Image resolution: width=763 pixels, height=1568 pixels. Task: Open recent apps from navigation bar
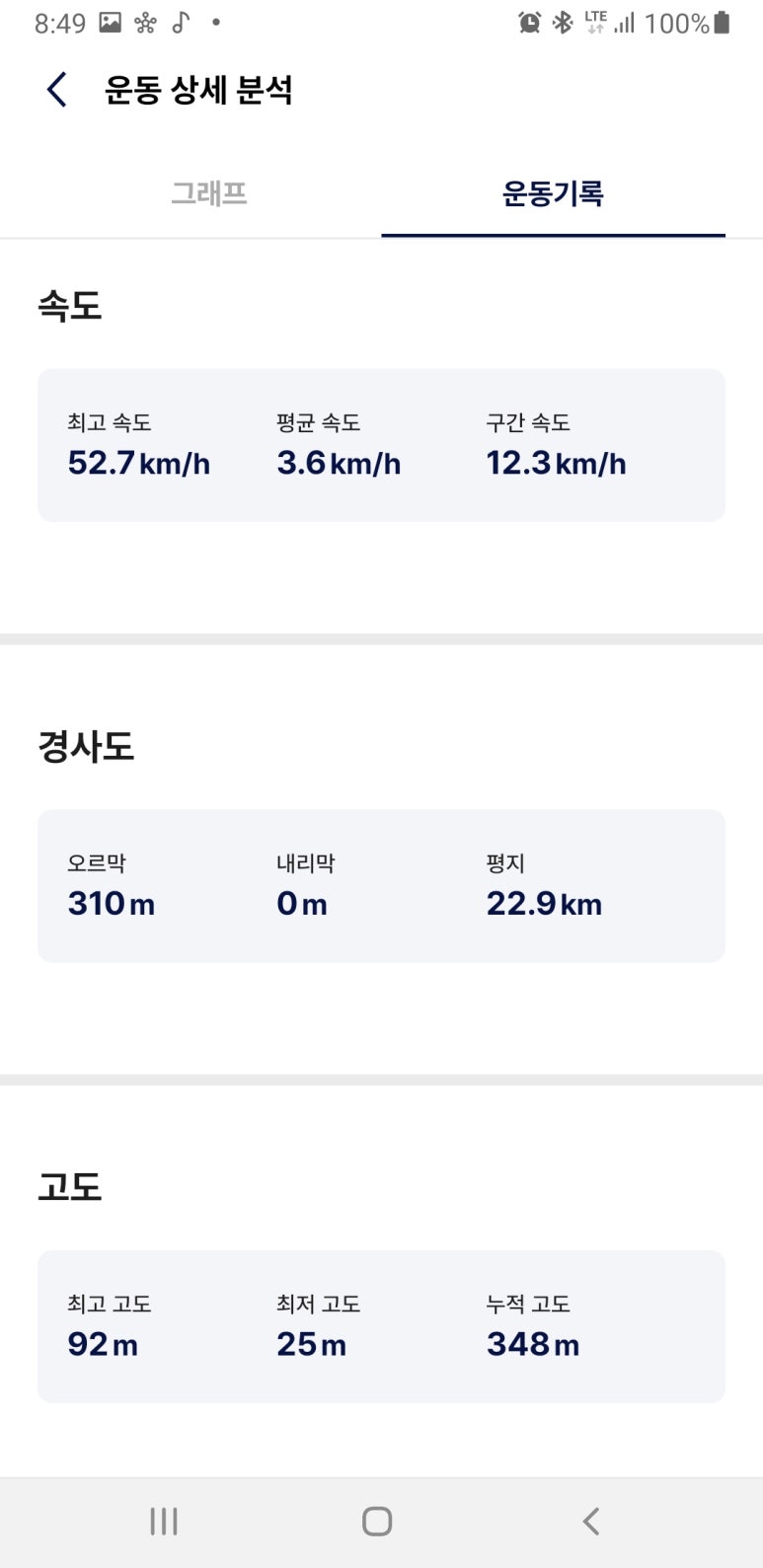point(164,1521)
